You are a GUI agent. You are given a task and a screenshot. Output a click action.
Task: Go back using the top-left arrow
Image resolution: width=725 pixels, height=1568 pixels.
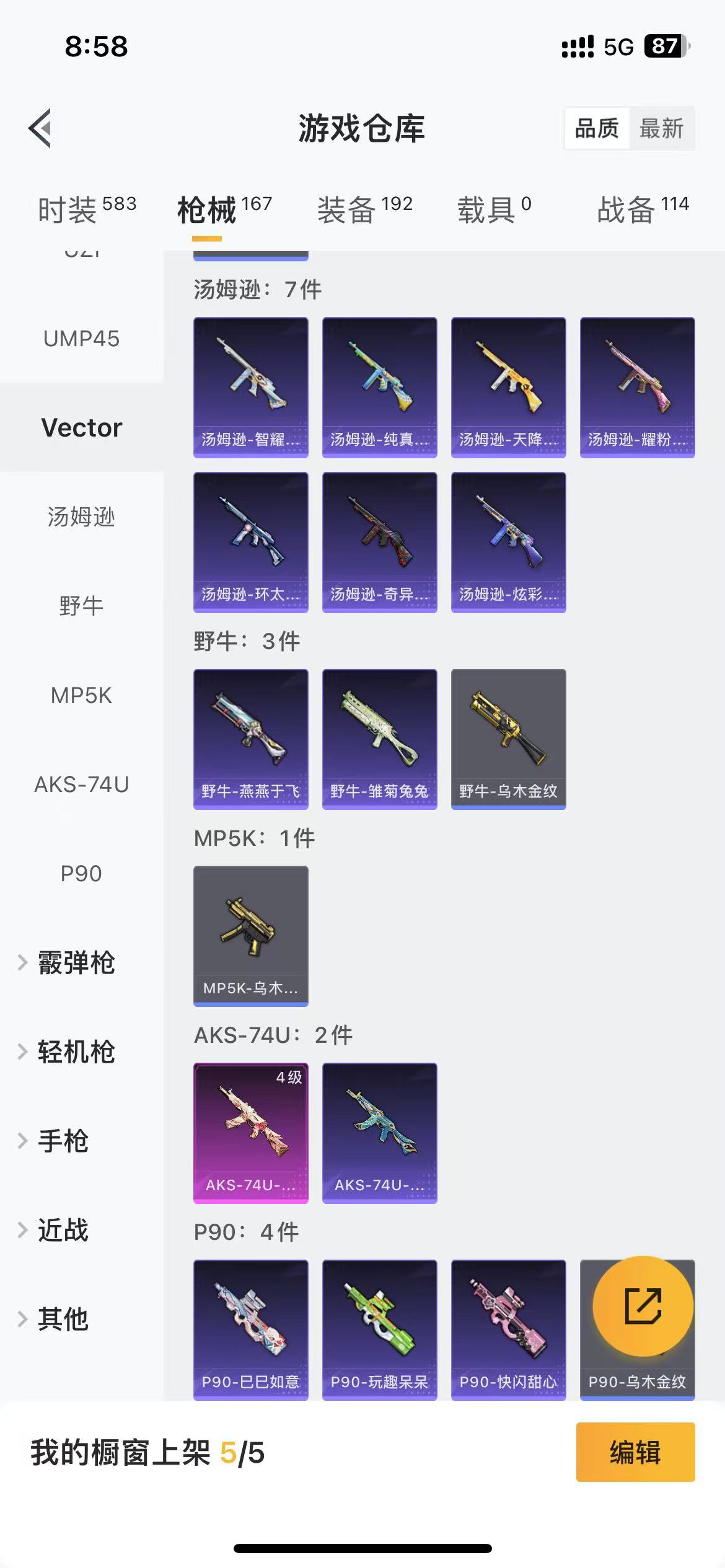point(40,128)
